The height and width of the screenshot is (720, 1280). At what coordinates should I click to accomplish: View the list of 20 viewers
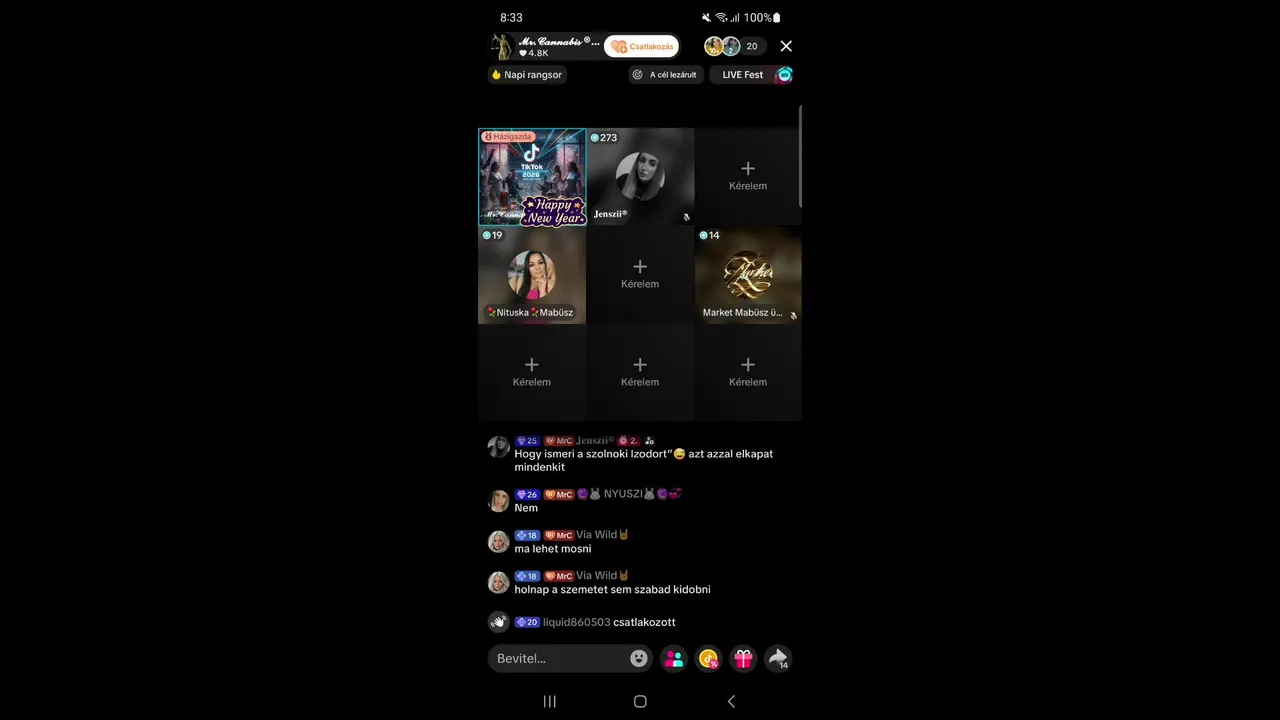coord(751,46)
